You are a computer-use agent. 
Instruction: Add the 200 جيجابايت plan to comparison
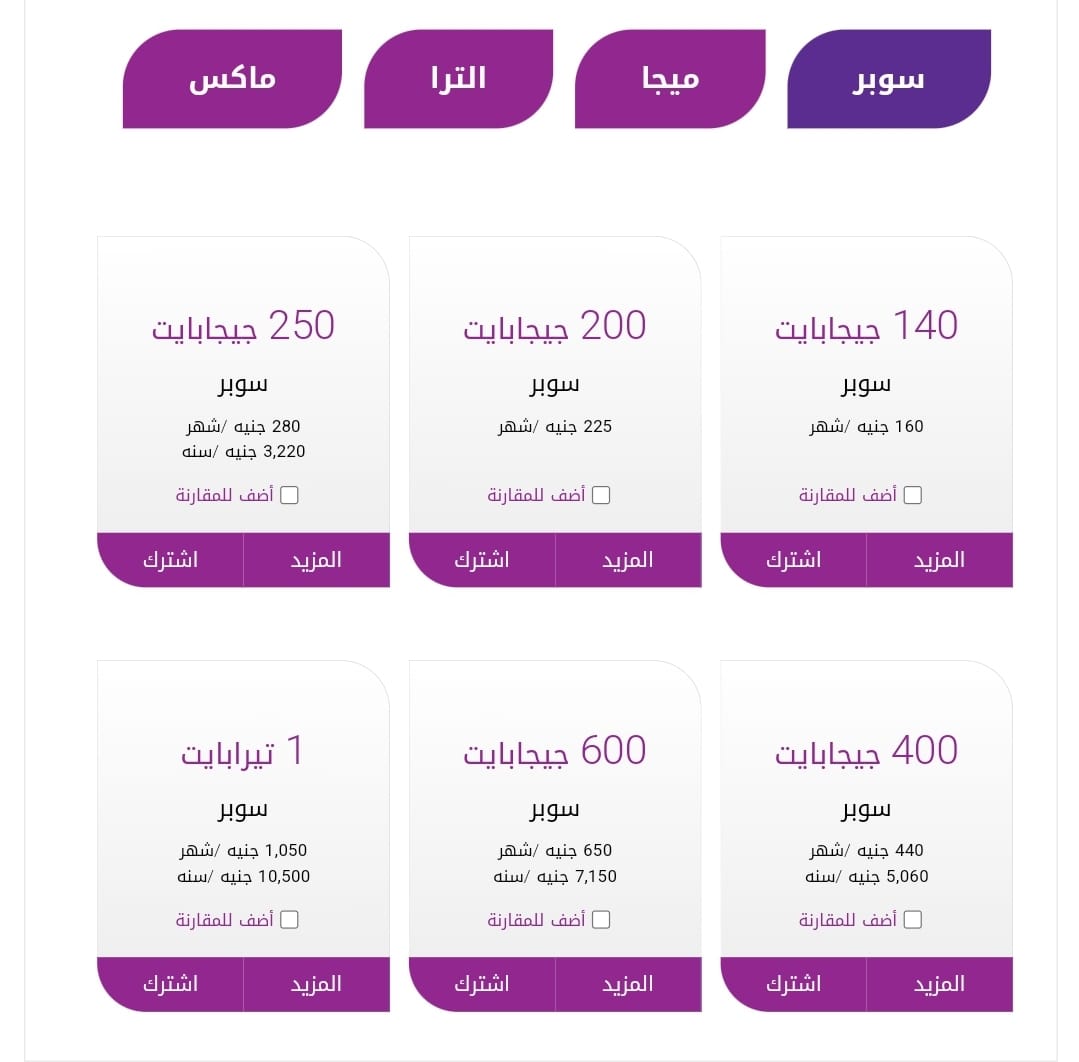coord(600,495)
